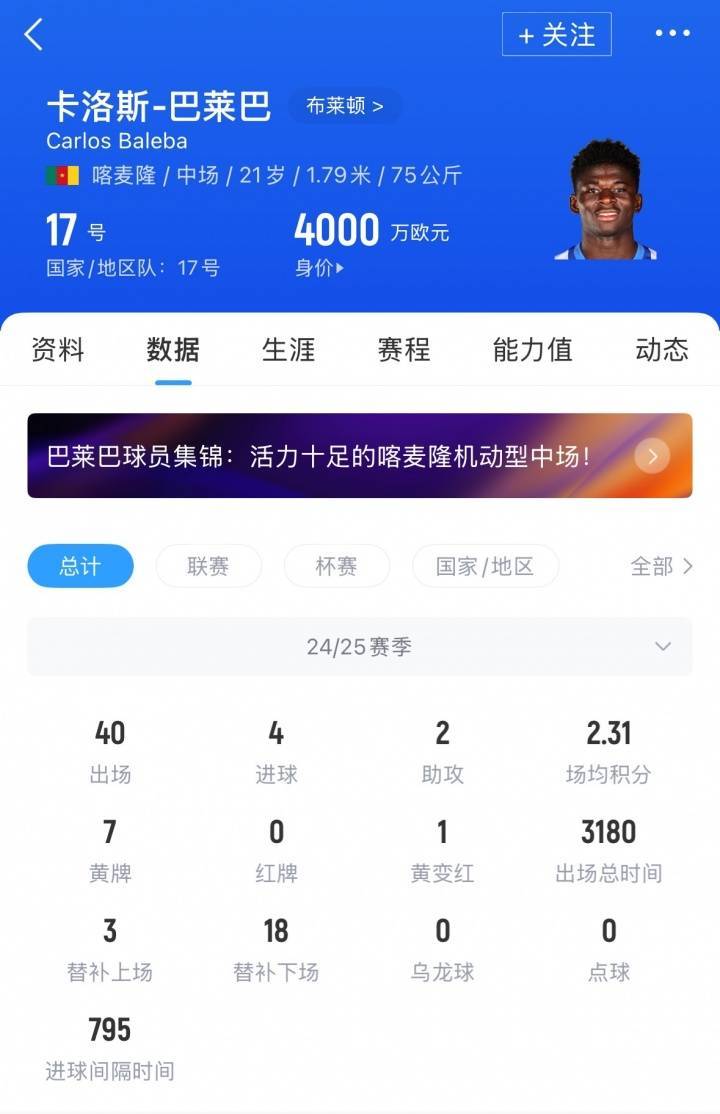720x1114 pixels.
Task: View the 身价 market value details
Action: coord(319,267)
